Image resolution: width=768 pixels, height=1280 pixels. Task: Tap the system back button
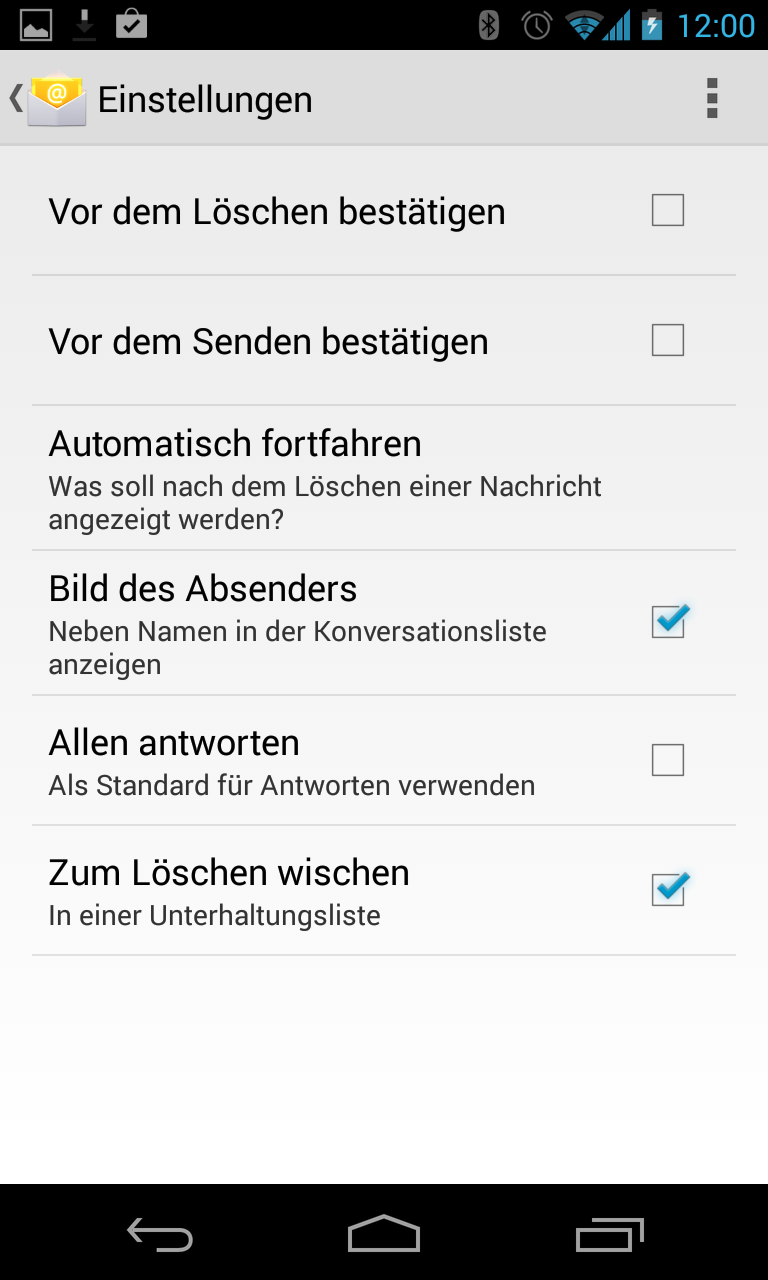tap(160, 1235)
